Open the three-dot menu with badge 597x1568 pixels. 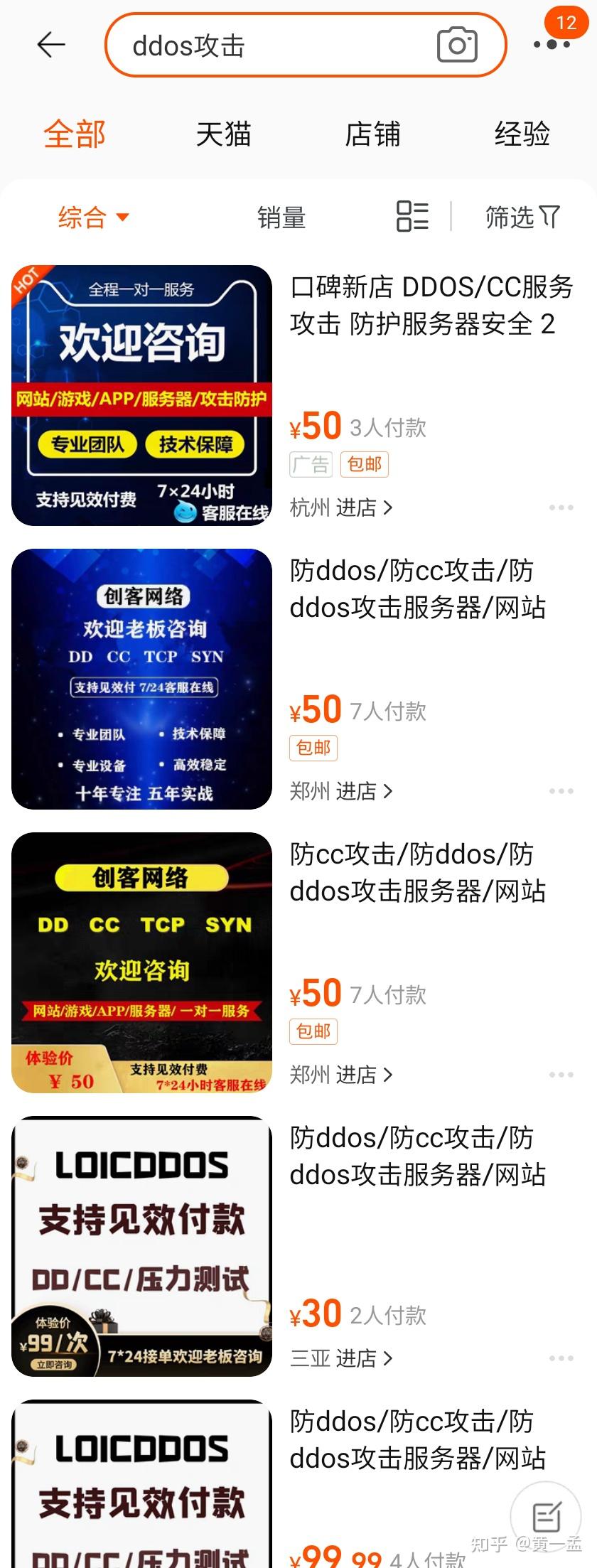click(x=552, y=43)
